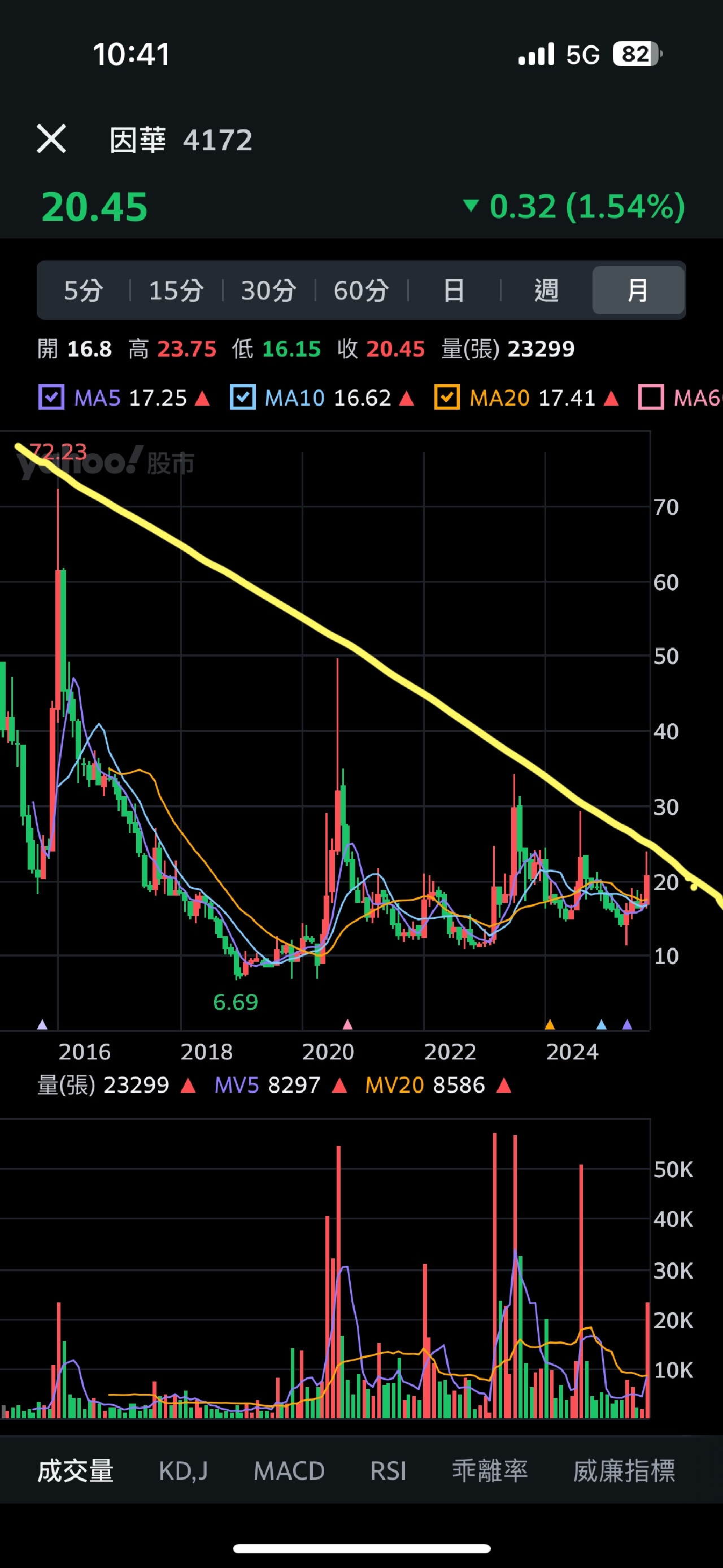
Task: Select the monthly 月 tab
Action: click(638, 290)
